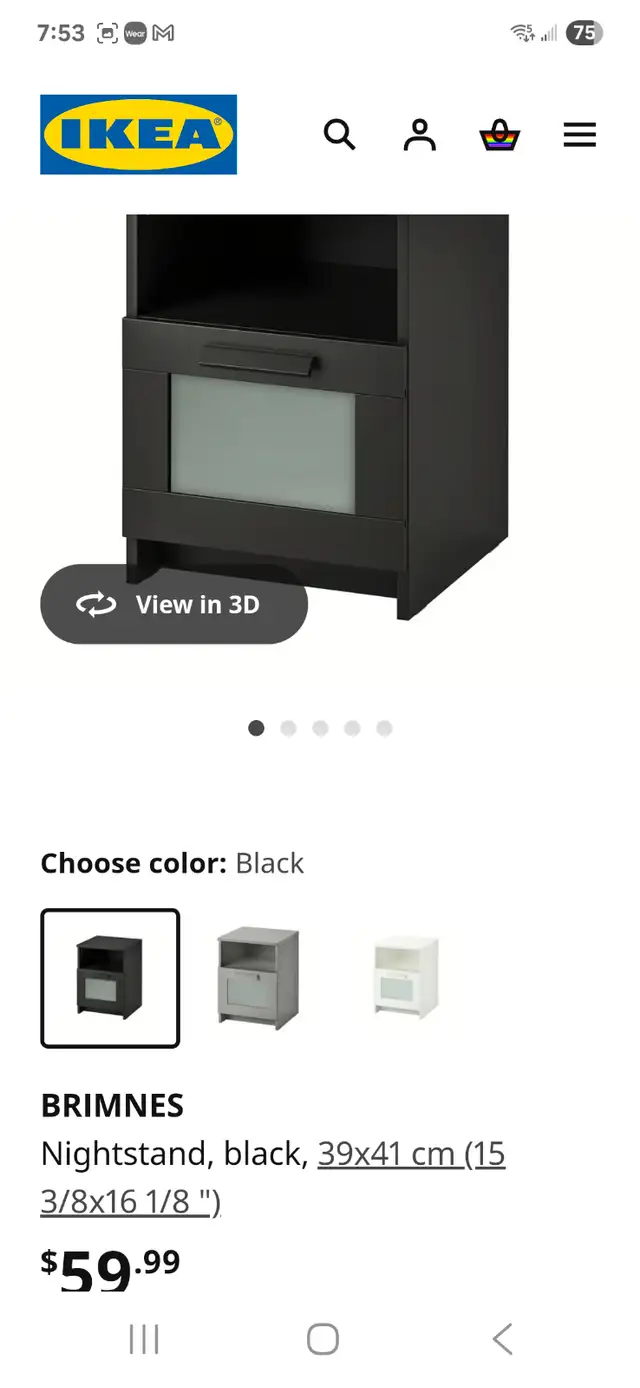The height and width of the screenshot is (1388, 640).
Task: Go to the IKEA home page logo
Action: click(x=139, y=134)
